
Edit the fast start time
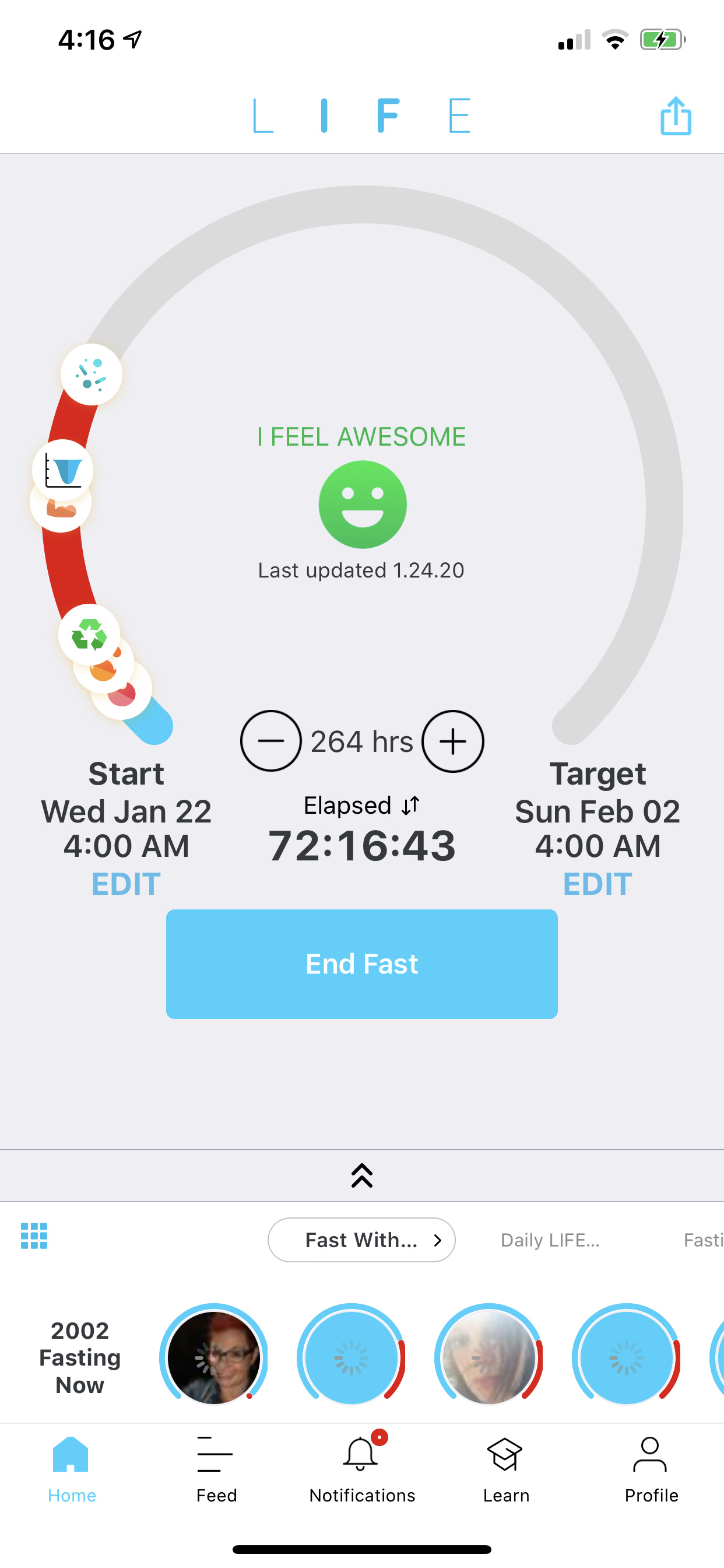tap(126, 883)
